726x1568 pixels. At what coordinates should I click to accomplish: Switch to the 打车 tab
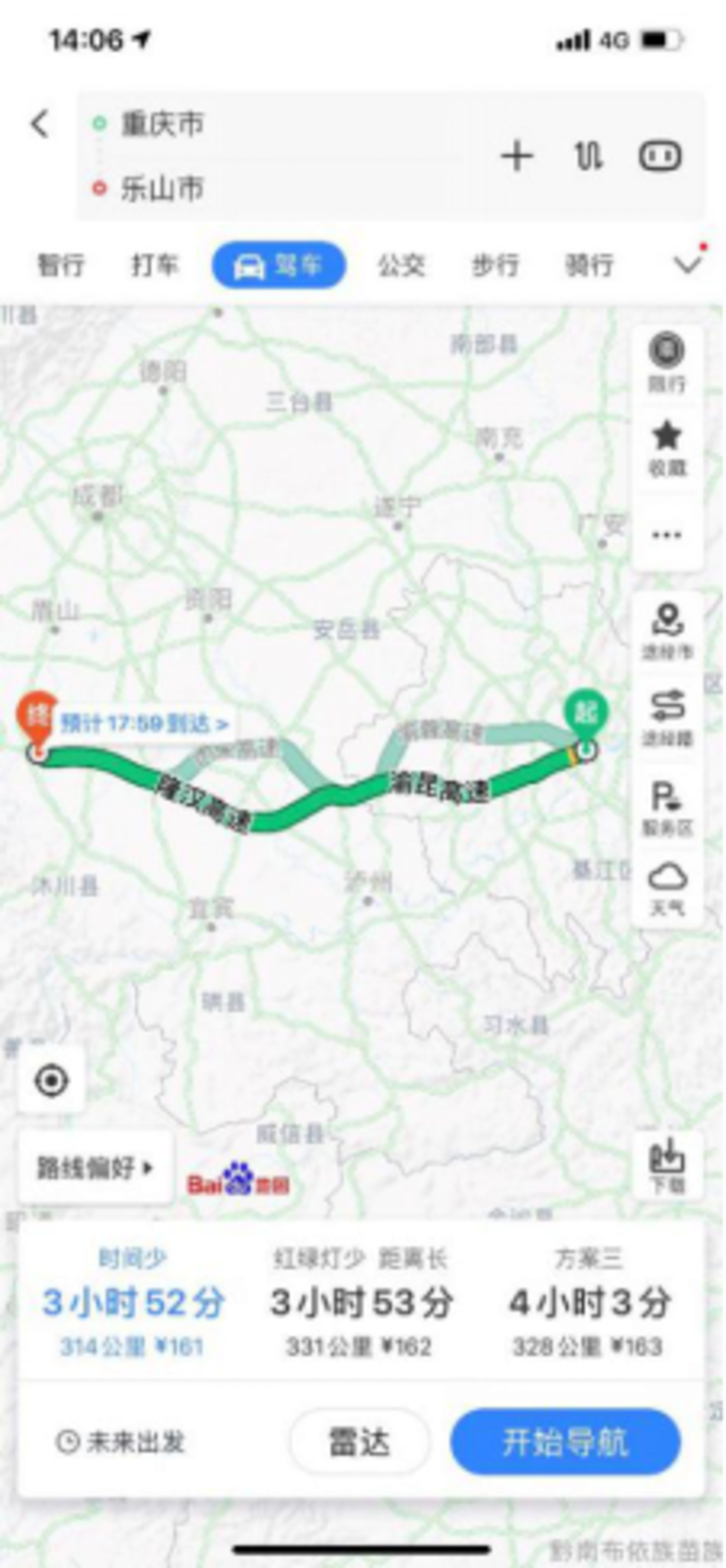tap(155, 265)
